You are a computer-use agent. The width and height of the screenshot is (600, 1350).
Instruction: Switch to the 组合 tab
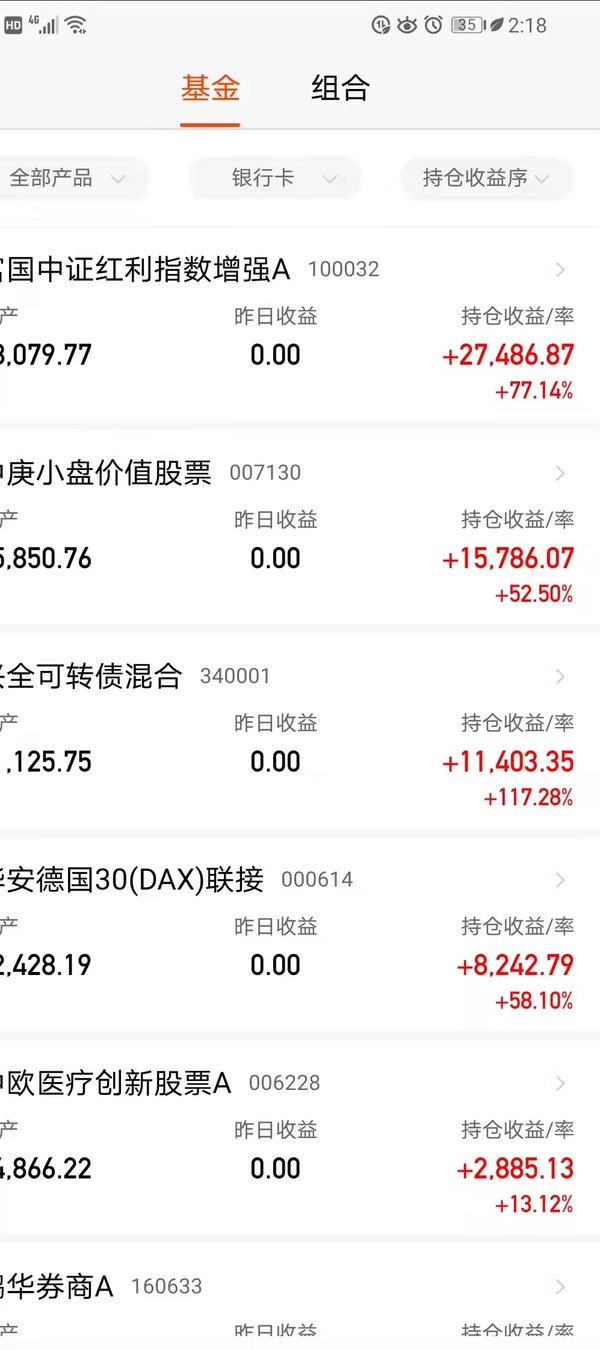click(340, 88)
